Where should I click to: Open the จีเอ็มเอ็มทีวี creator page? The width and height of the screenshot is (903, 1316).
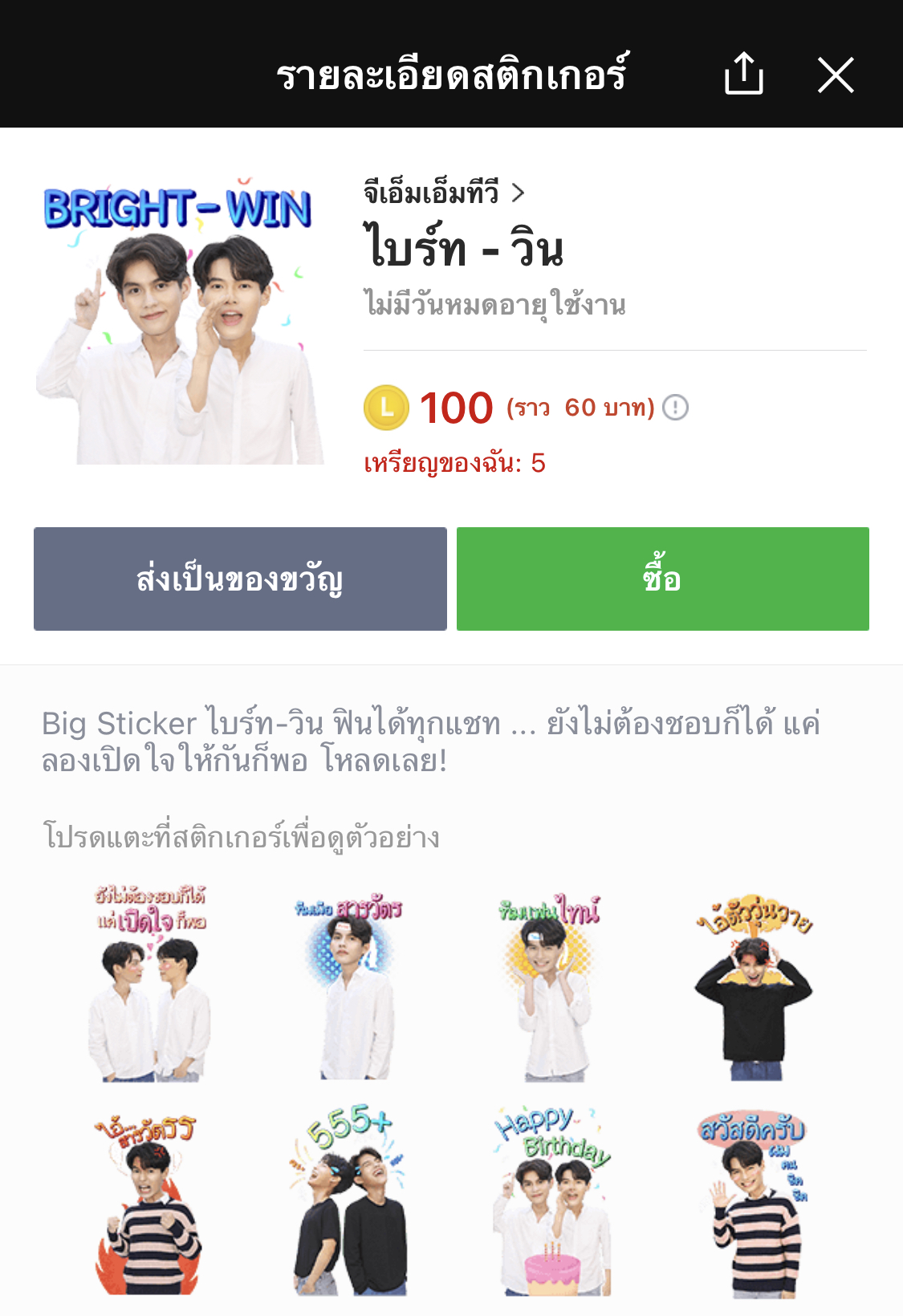click(x=443, y=193)
